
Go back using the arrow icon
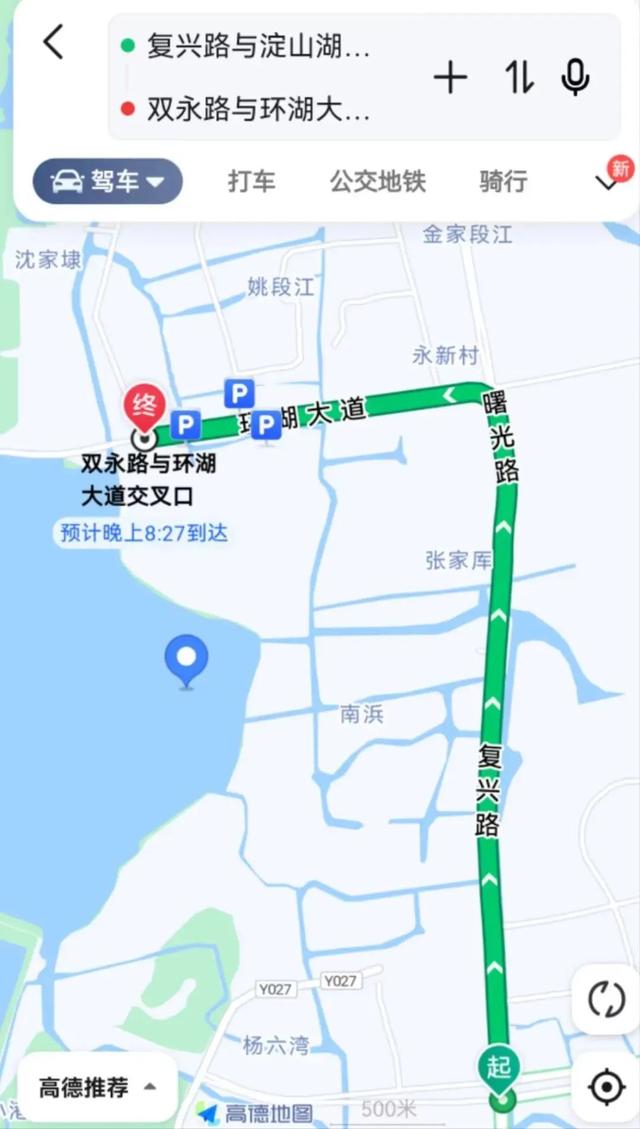coord(54,42)
